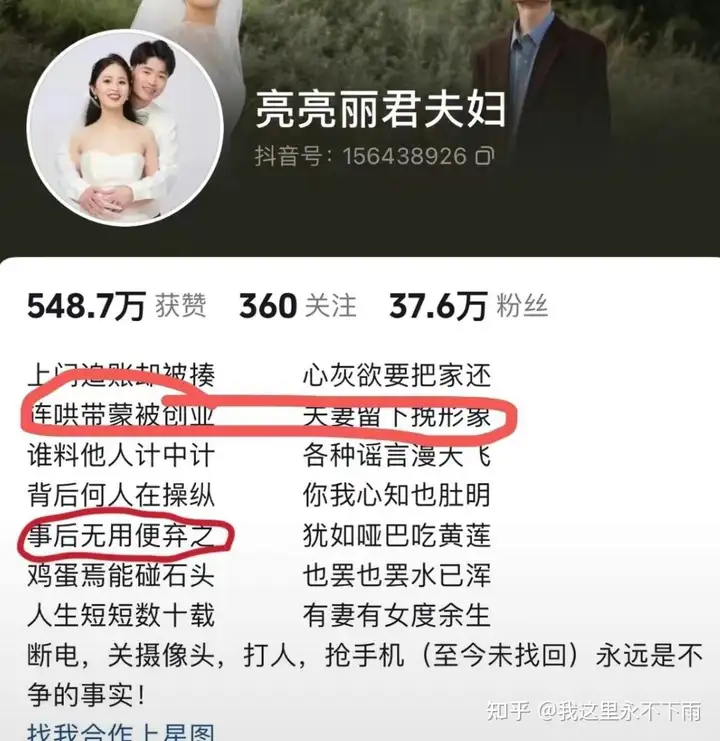Copy the Douyin ID number

pos(485,157)
